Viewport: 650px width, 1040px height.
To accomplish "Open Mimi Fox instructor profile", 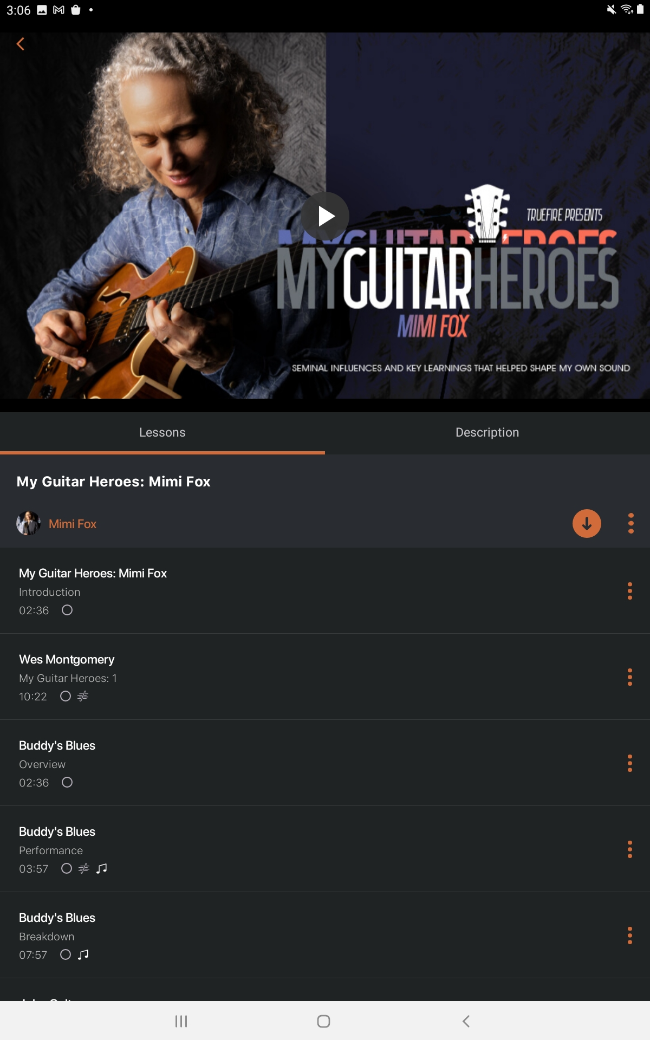I will (72, 524).
